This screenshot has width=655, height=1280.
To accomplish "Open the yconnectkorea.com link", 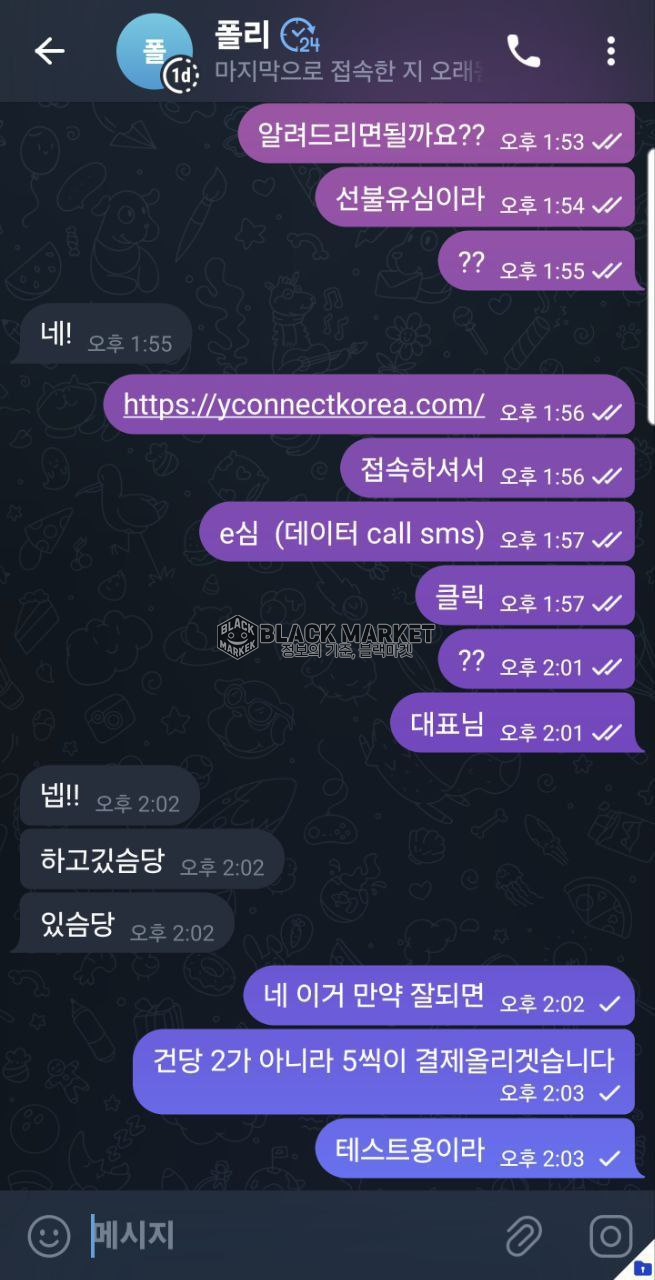I will (304, 404).
